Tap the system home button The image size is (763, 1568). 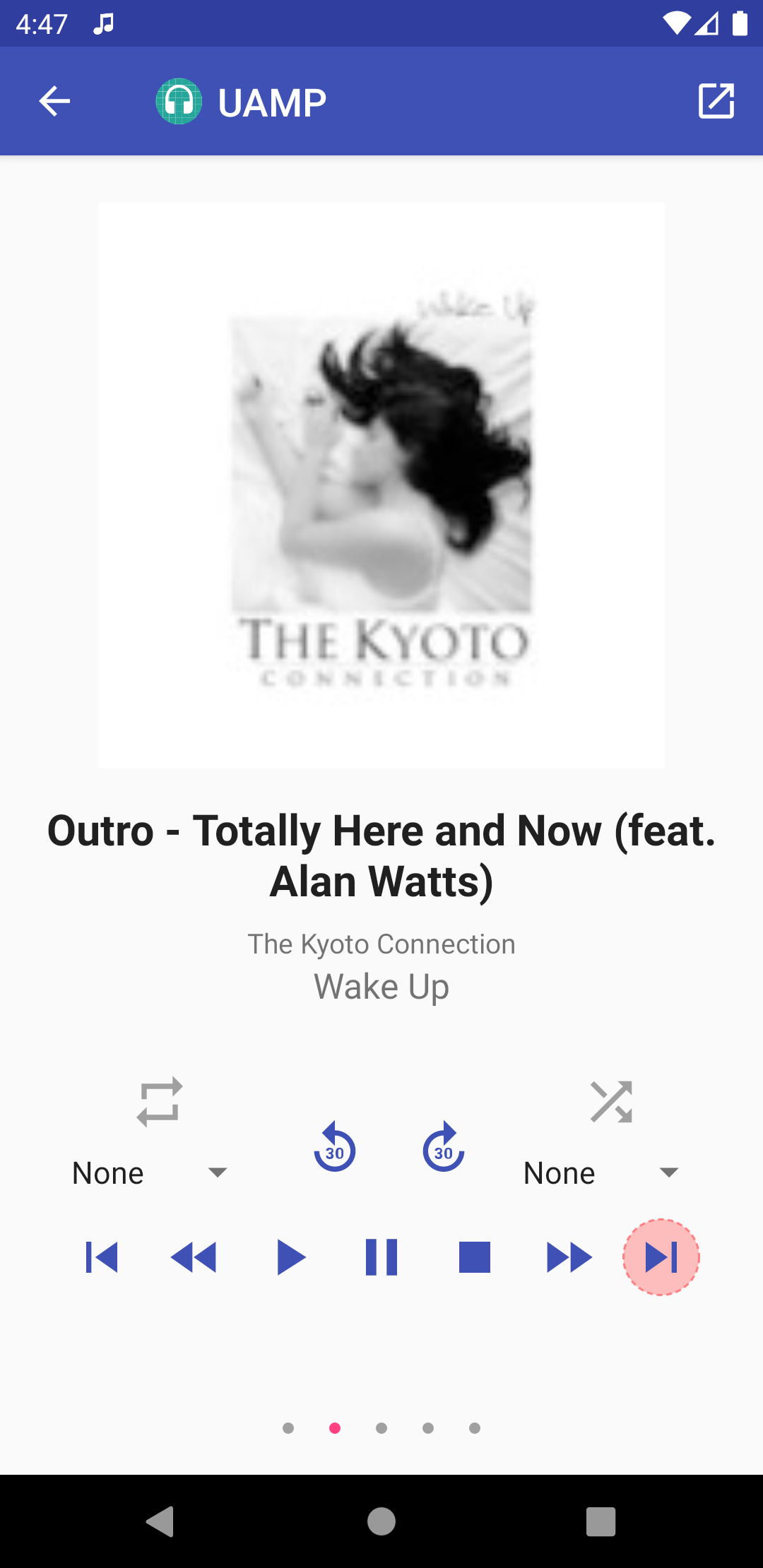click(381, 1521)
